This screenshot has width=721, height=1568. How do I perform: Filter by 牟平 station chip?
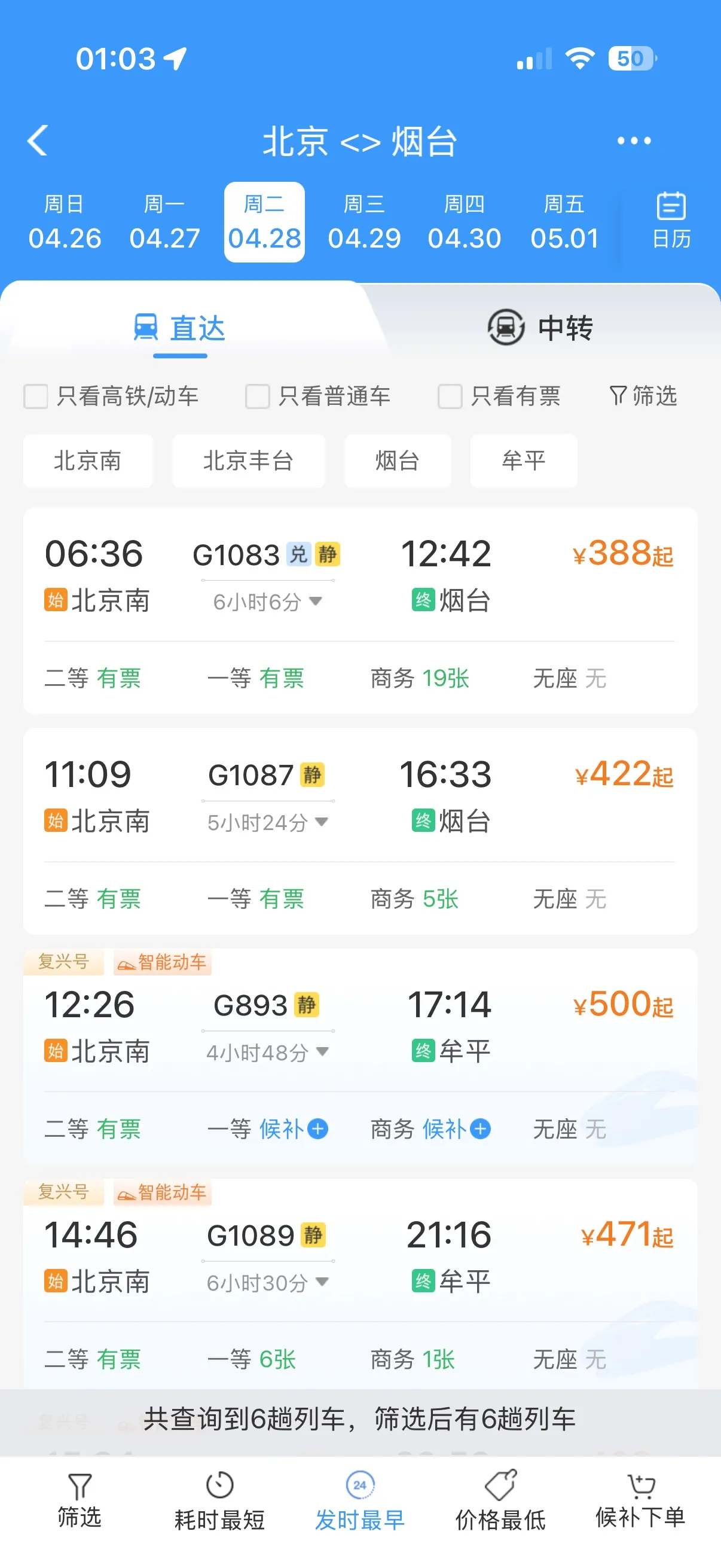[x=523, y=461]
